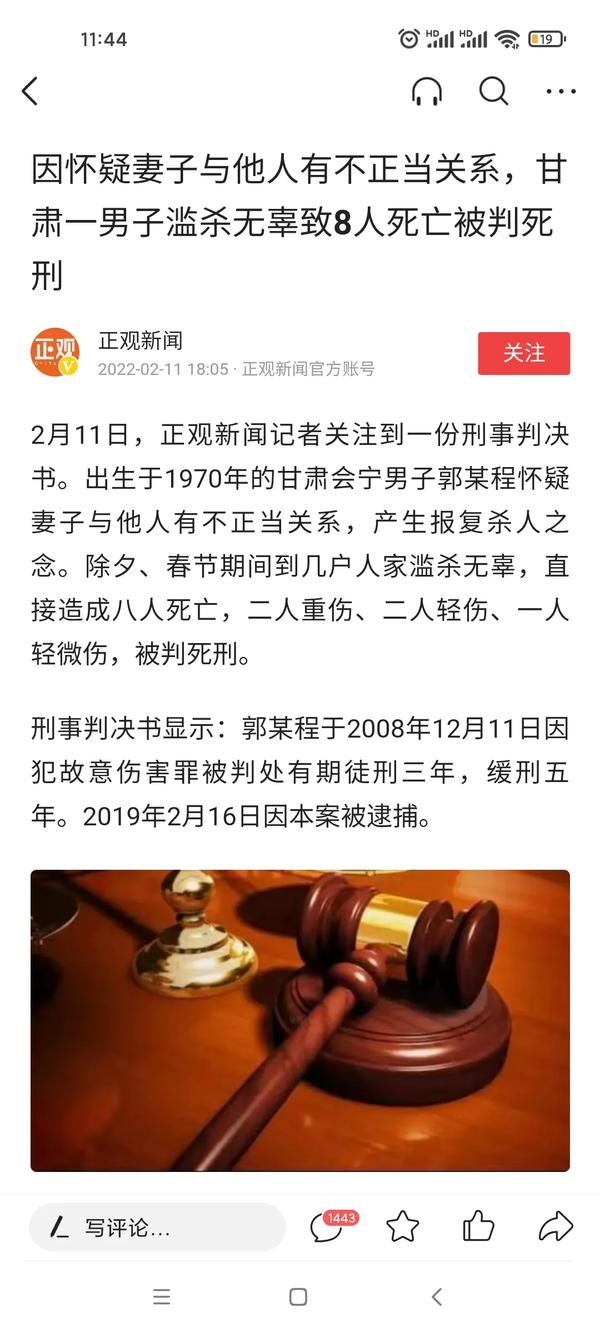This screenshot has width=600, height=1333.
Task: Open recent apps from the navigation bar
Action: 162,1297
